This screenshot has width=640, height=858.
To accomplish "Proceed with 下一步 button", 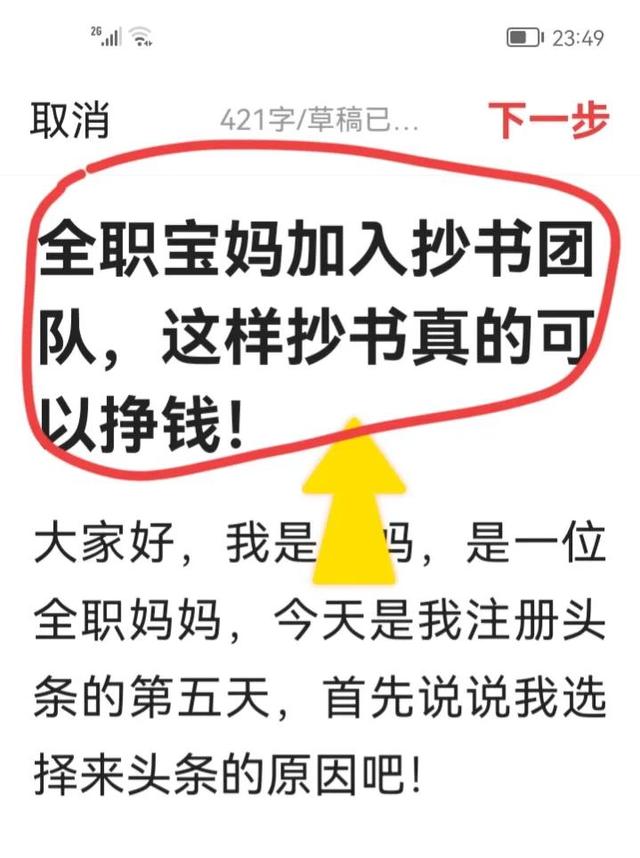I will click(548, 122).
